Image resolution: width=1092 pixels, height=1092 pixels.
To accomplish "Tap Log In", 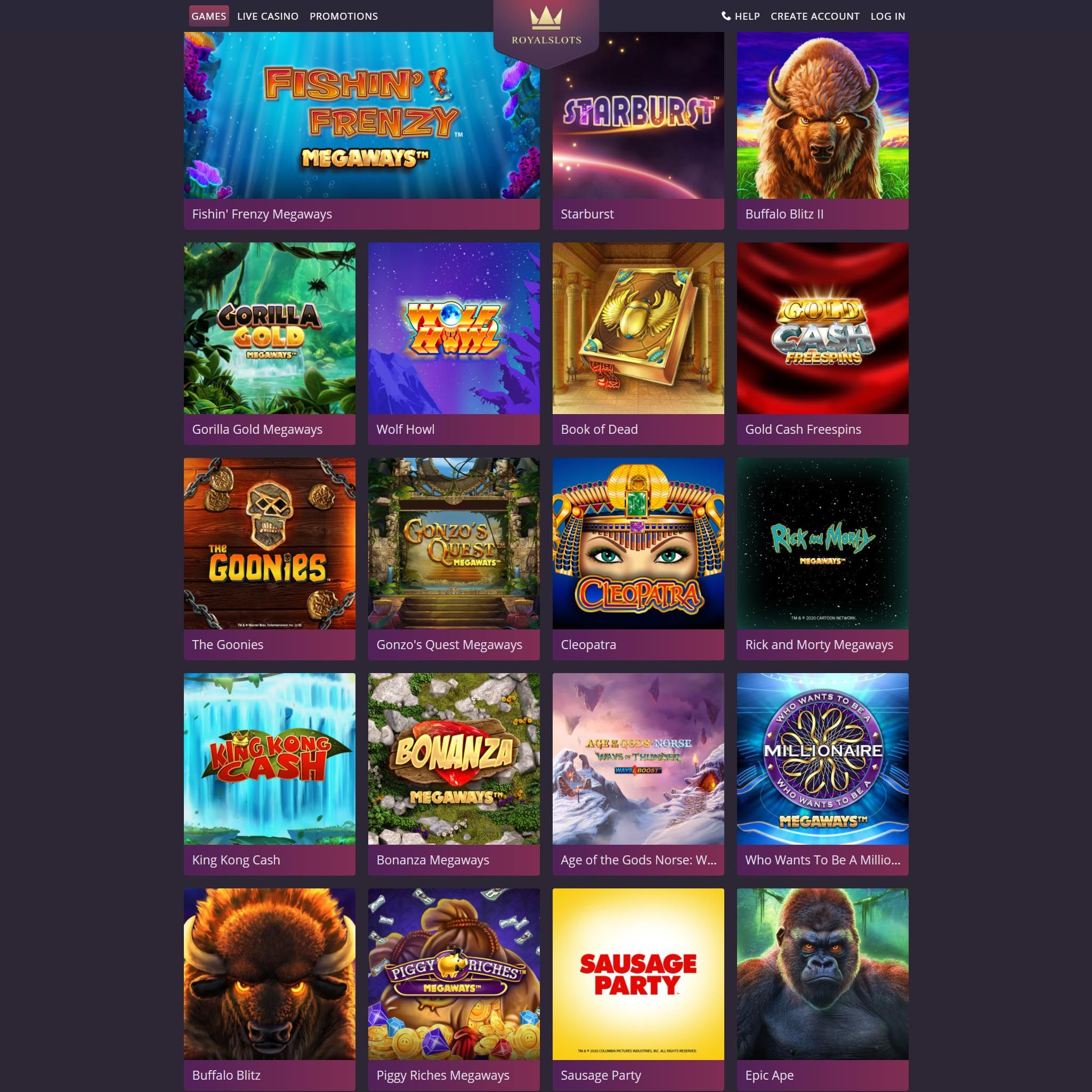I will point(887,17).
